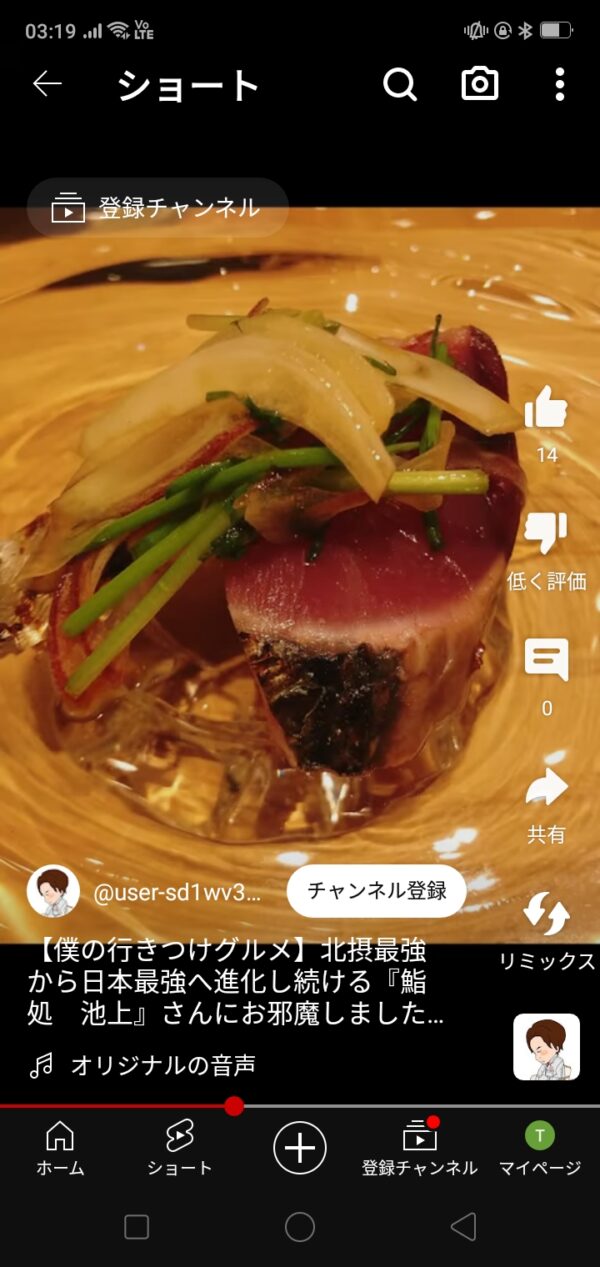Open the sound thumbnail beside the audio line
This screenshot has height=1267, width=600.
pyautogui.click(x=546, y=1047)
